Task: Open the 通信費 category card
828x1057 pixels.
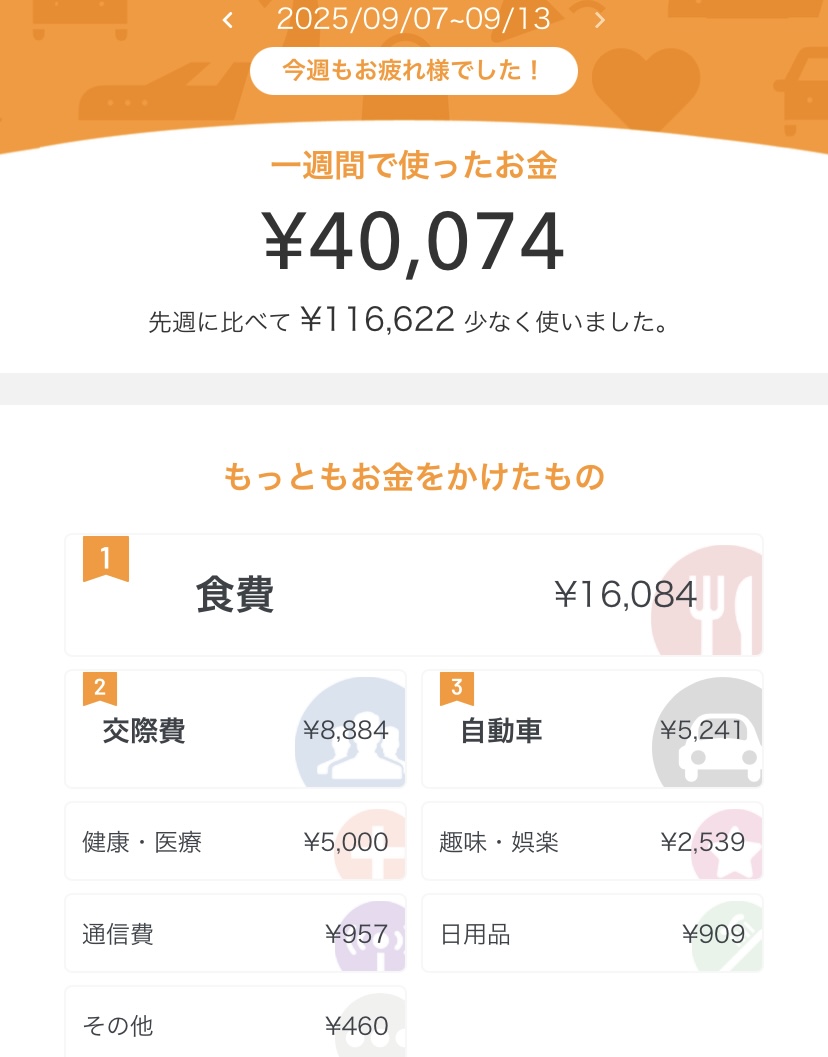Action: pyautogui.click(x=235, y=934)
